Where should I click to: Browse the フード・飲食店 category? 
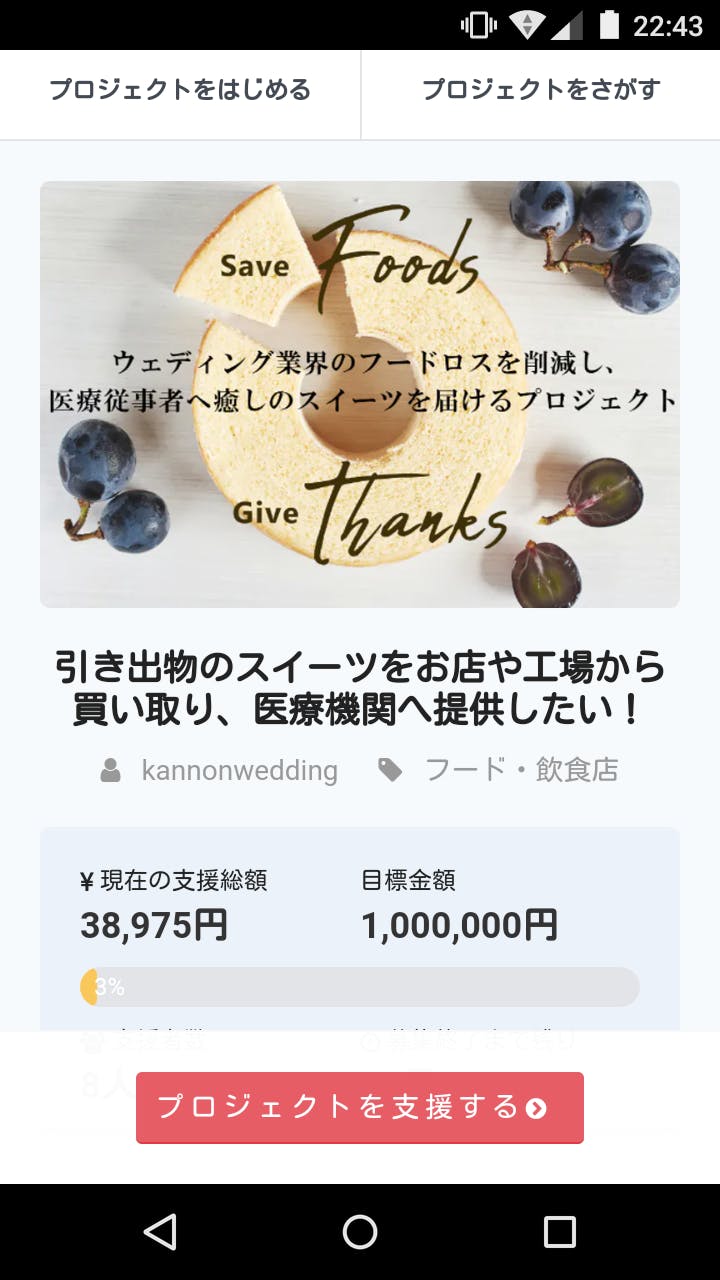tap(520, 770)
